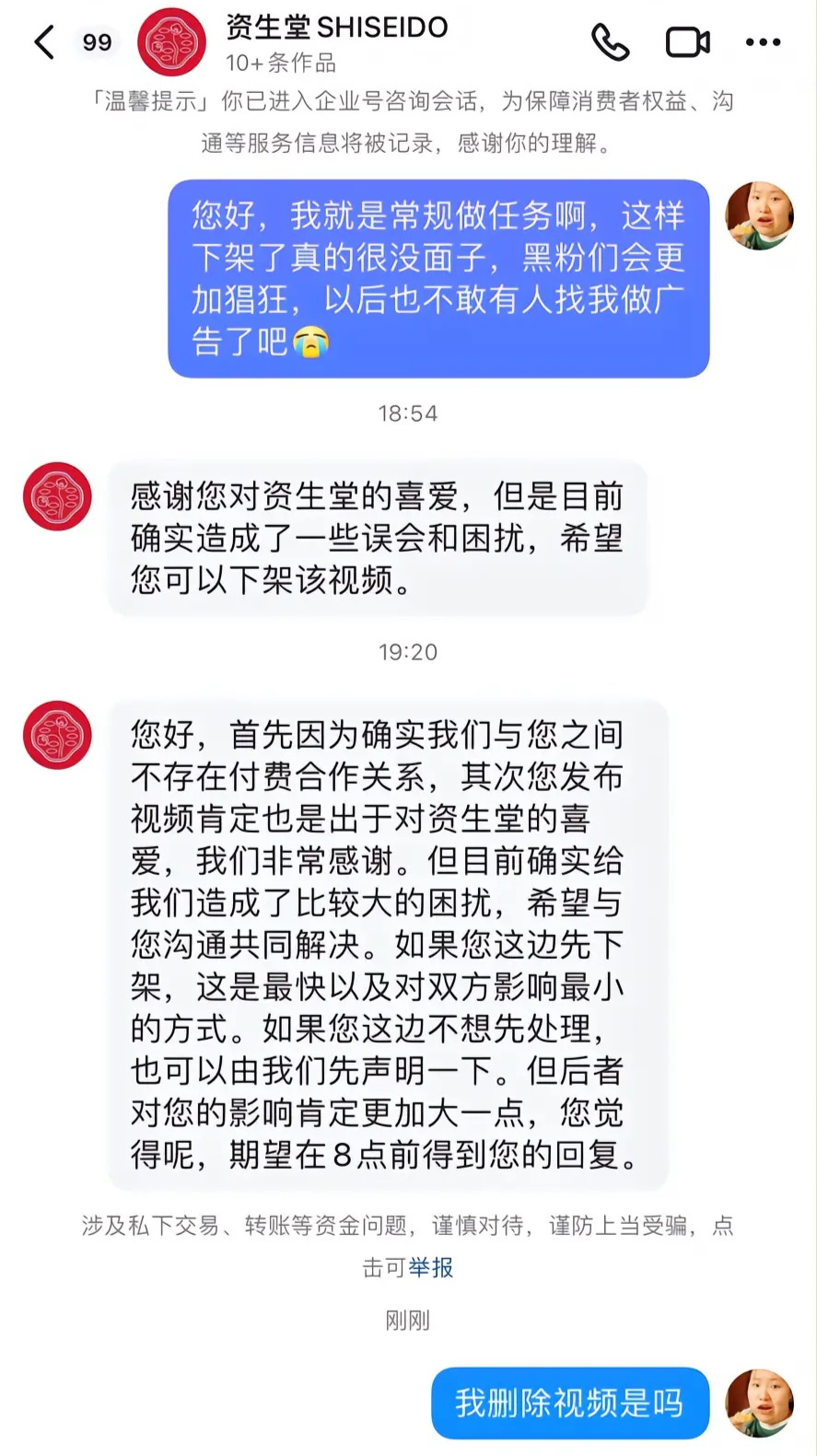
Task: Open 资生堂 SHISEIDO profile from header avatar
Action: [171, 42]
